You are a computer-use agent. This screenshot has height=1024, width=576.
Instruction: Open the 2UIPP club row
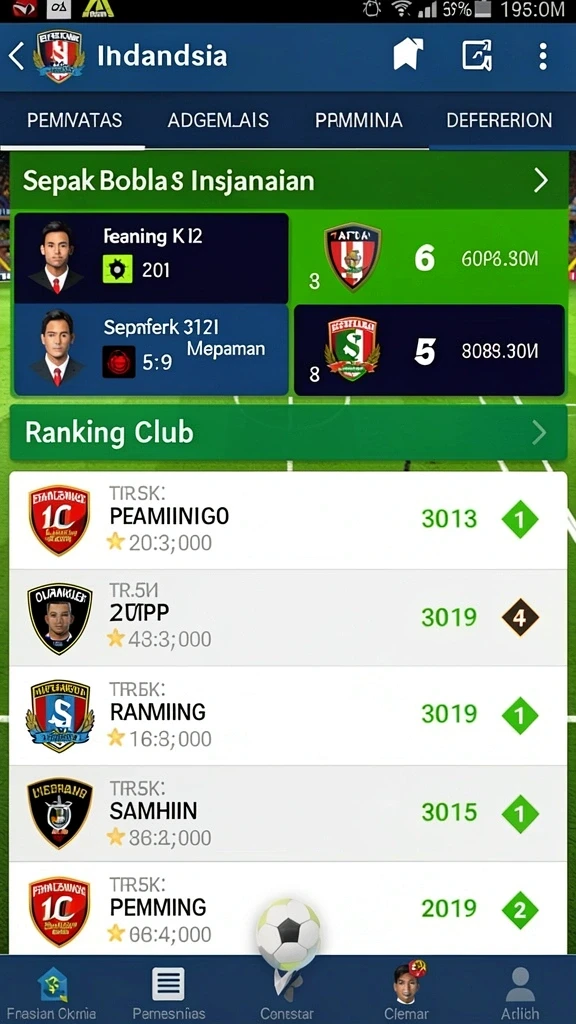point(288,617)
